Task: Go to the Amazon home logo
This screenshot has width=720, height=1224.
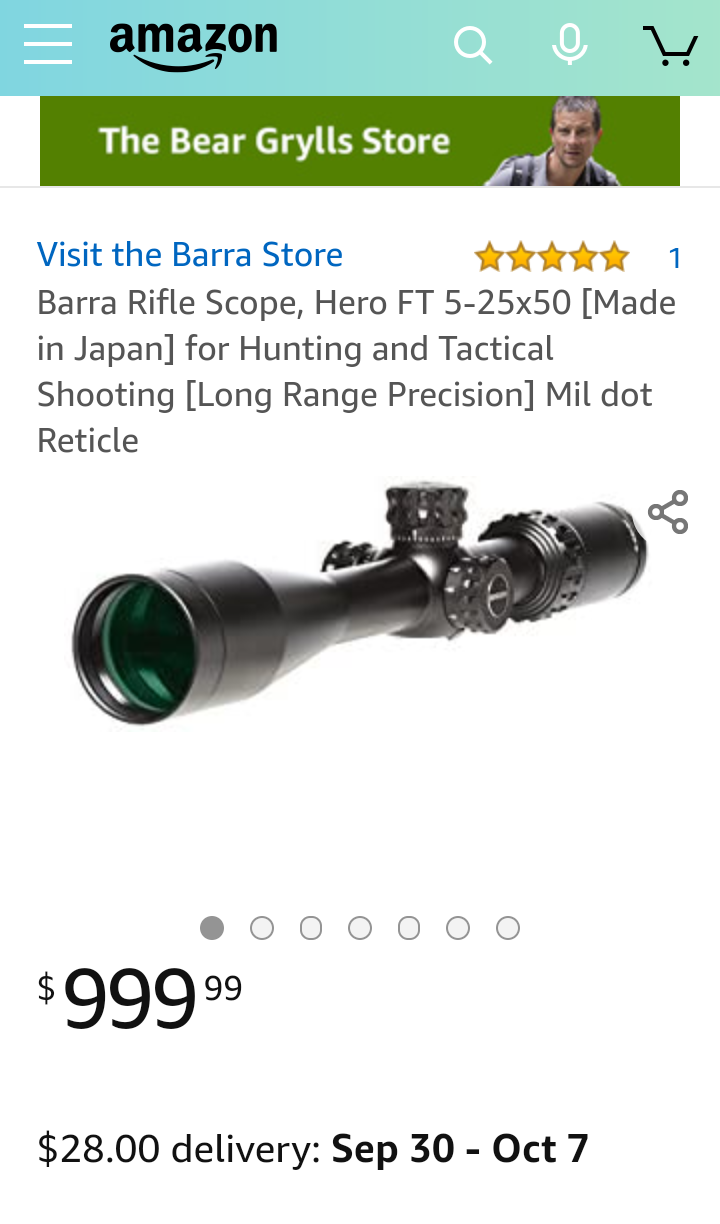Action: (x=193, y=45)
